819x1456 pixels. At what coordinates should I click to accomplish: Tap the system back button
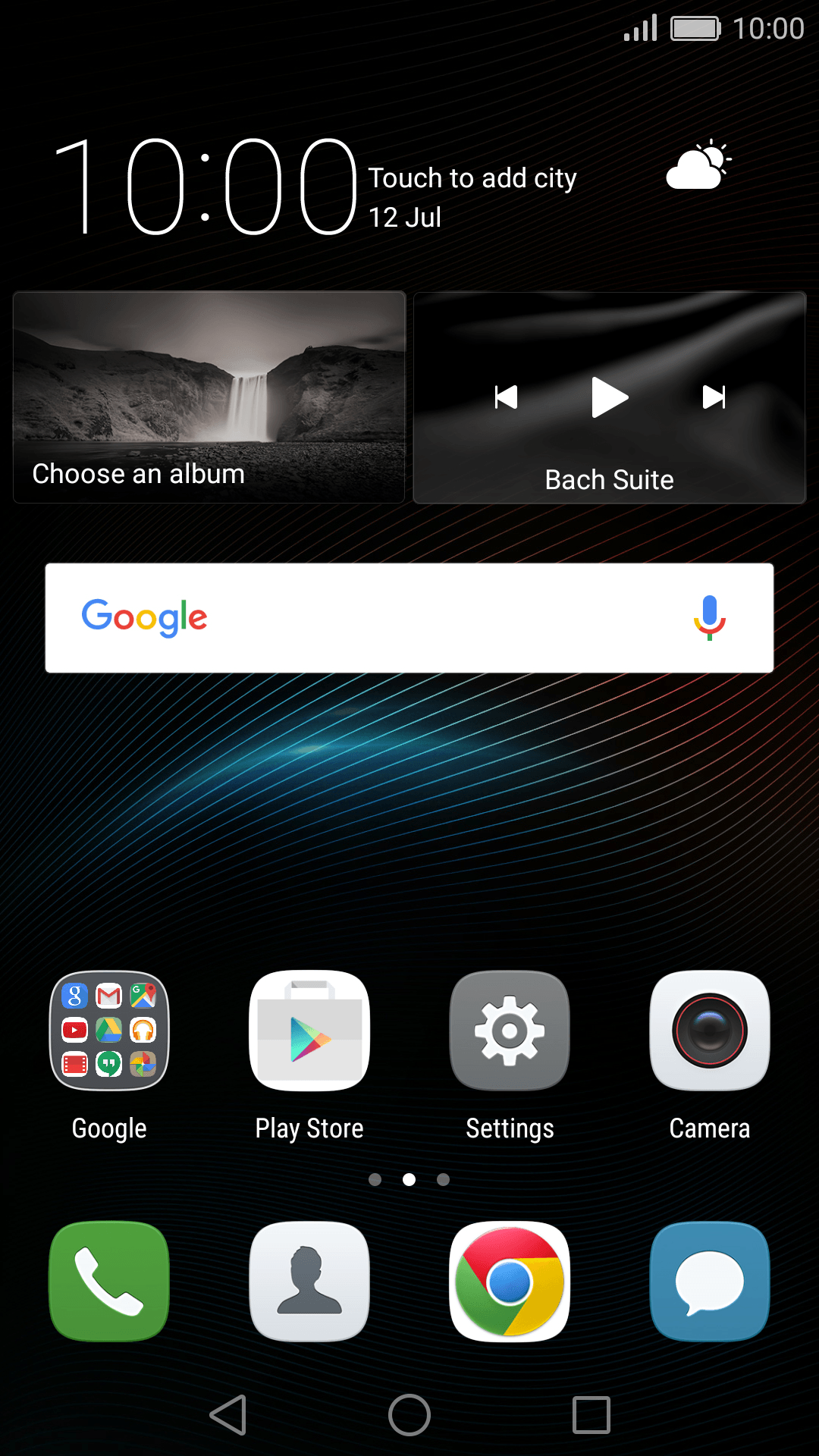click(x=229, y=1415)
